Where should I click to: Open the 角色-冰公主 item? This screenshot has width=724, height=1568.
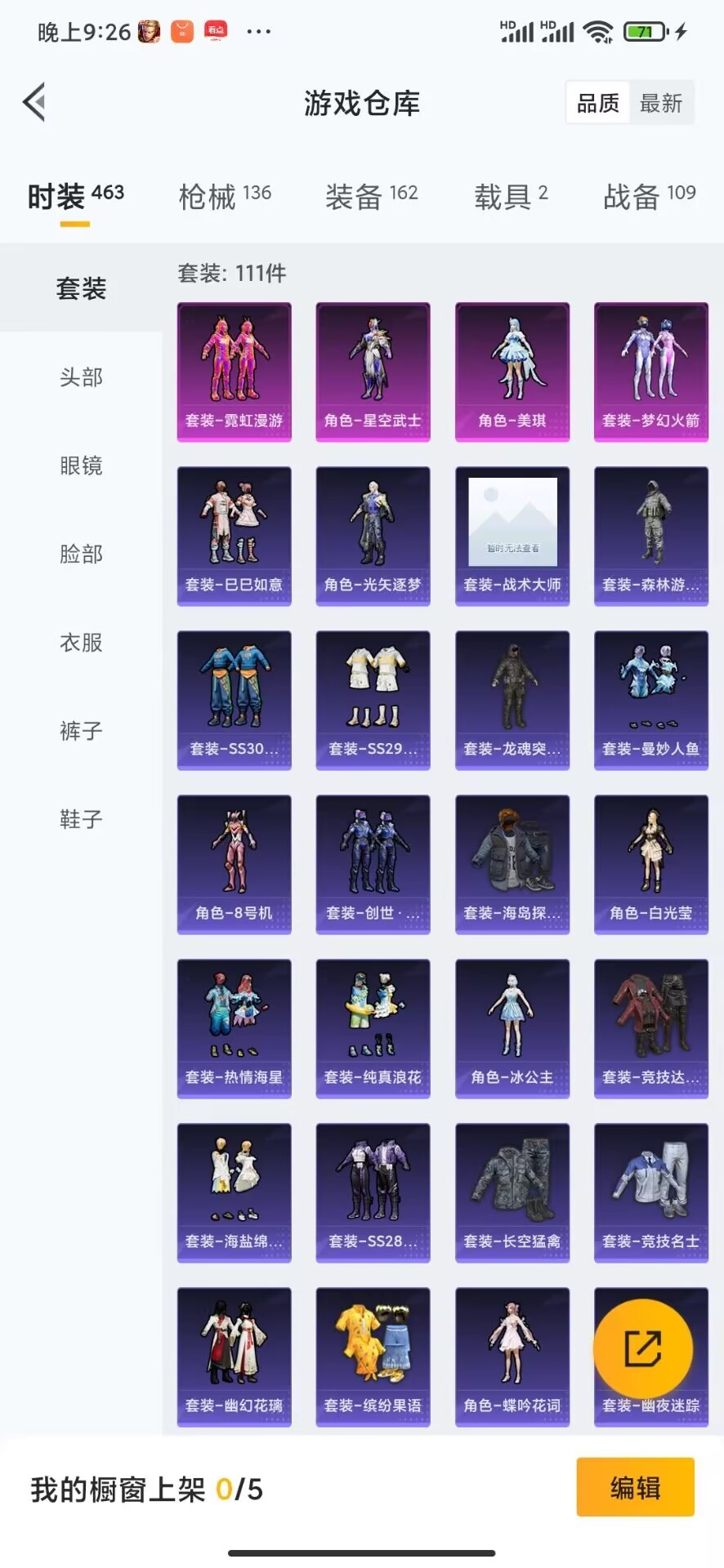(512, 1028)
